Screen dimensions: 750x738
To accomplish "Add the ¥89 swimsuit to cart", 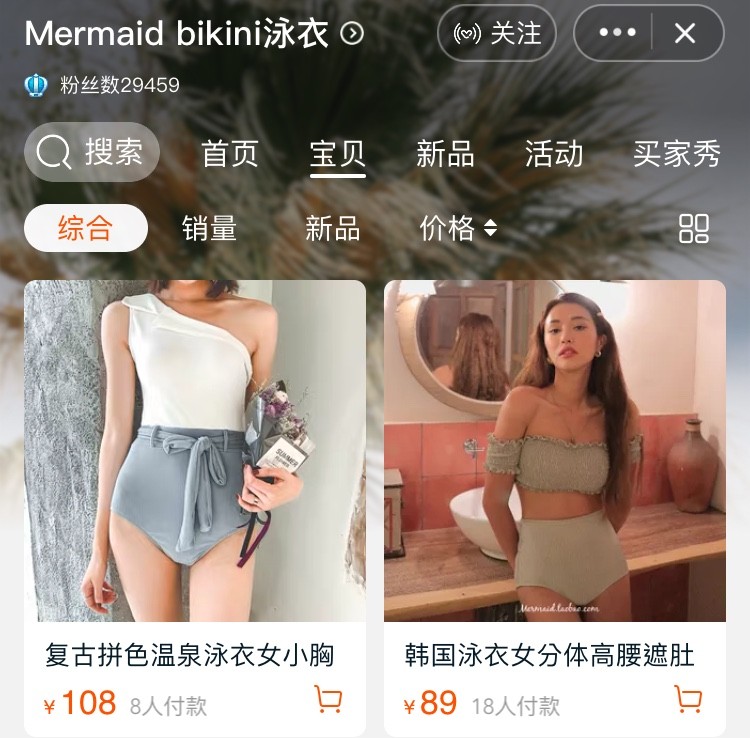I will point(688,698).
